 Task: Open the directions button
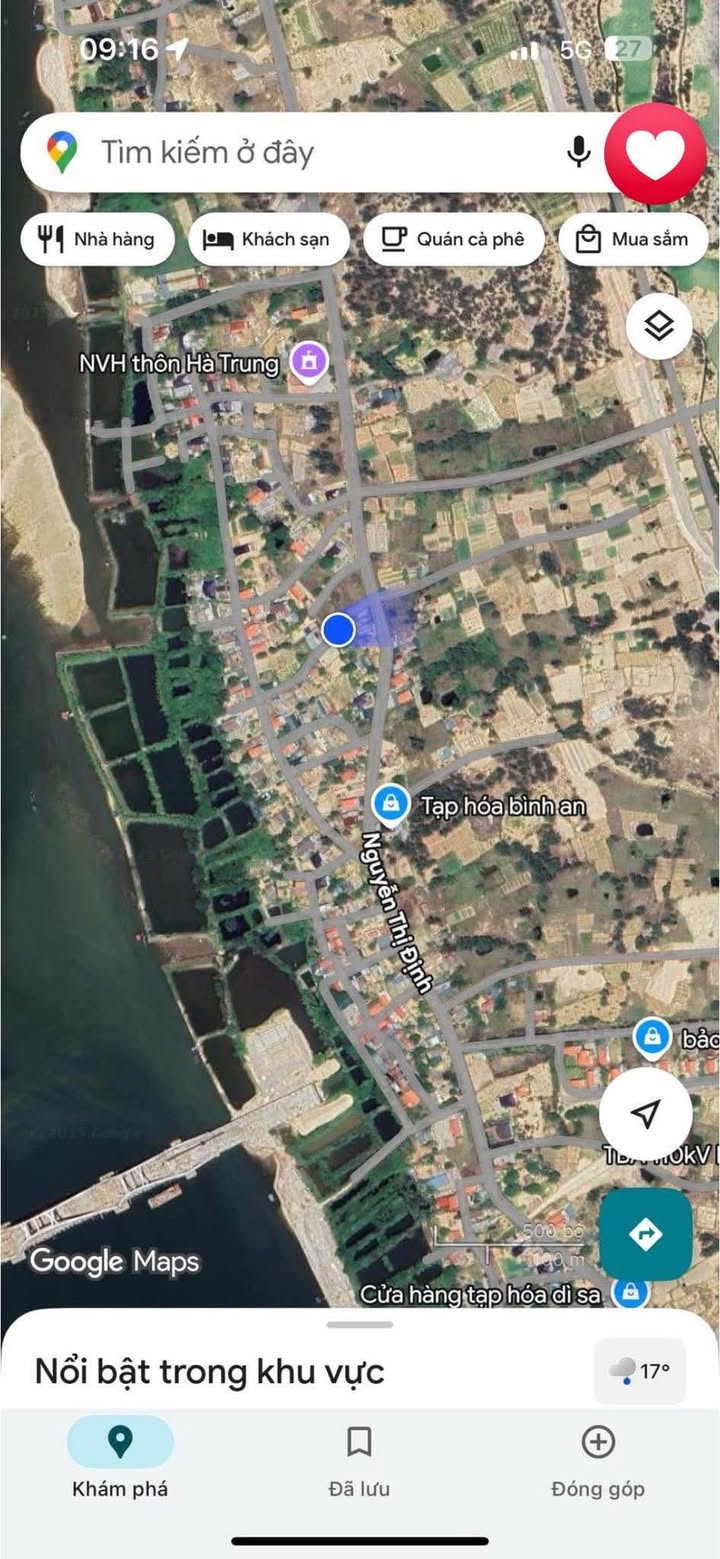645,1234
